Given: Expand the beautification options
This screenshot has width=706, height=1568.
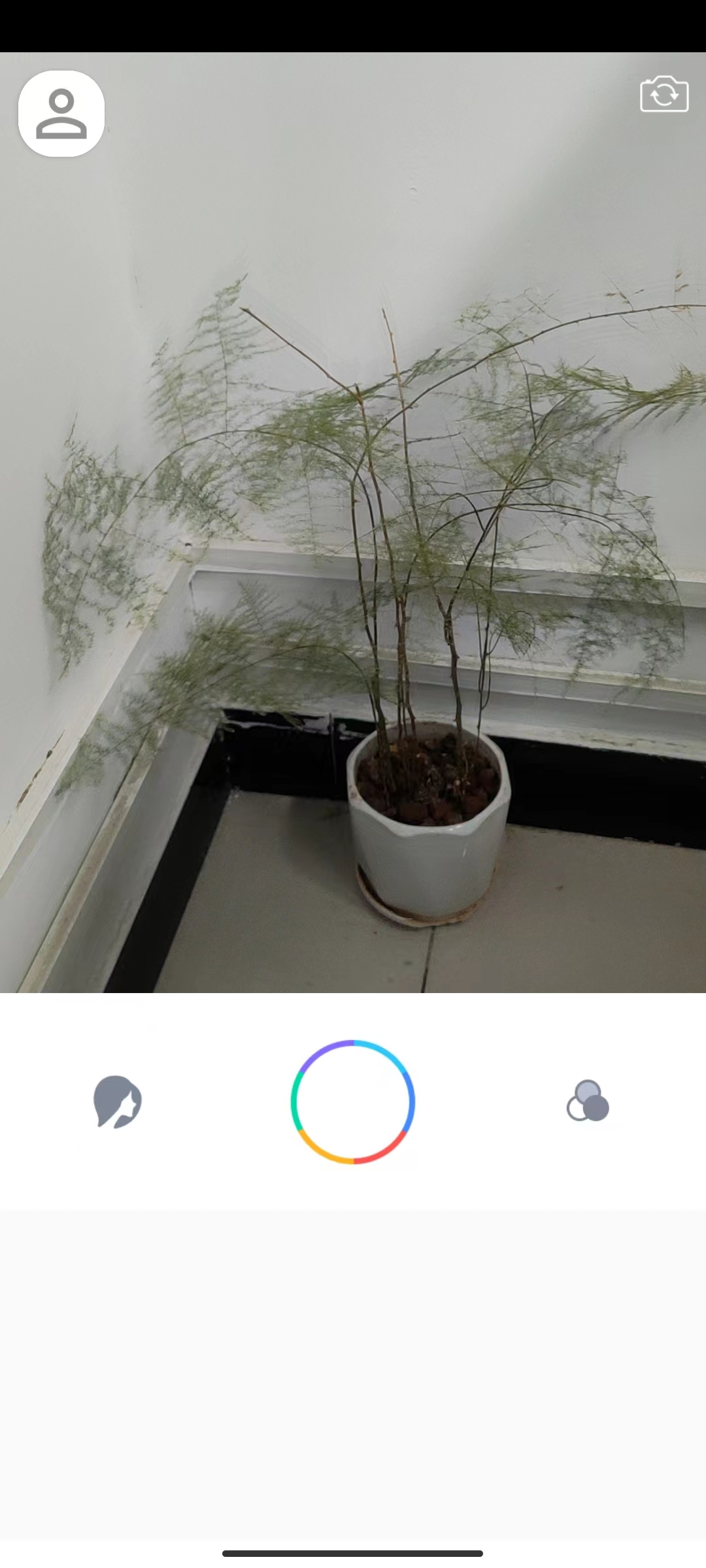Looking at the screenshot, I should click(119, 1102).
